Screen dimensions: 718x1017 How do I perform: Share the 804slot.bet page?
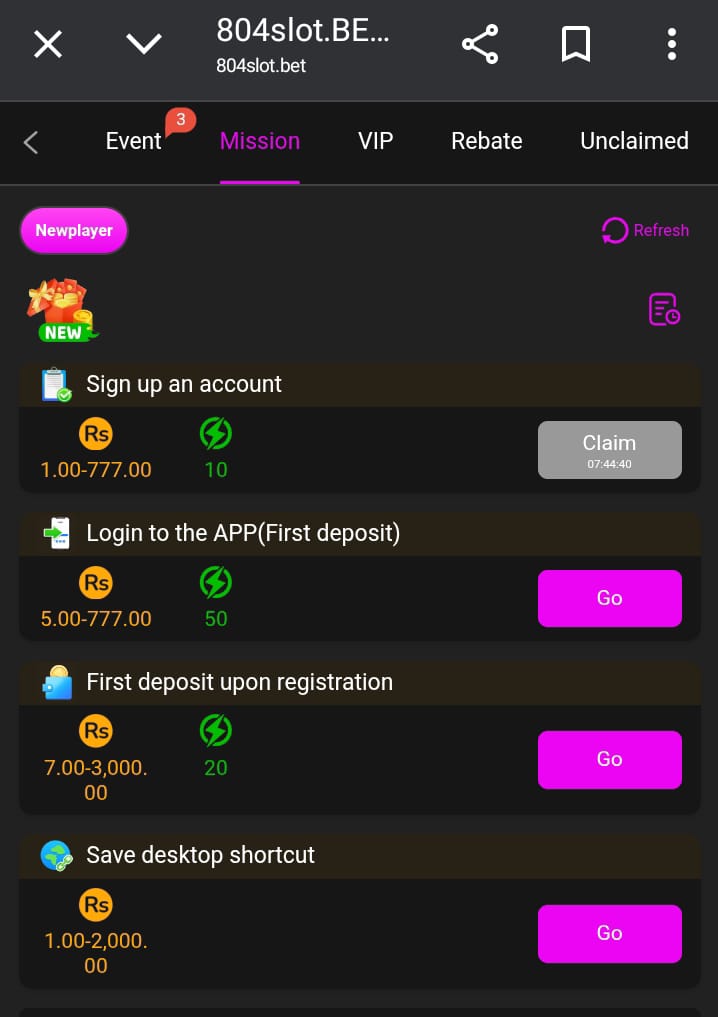click(x=480, y=44)
